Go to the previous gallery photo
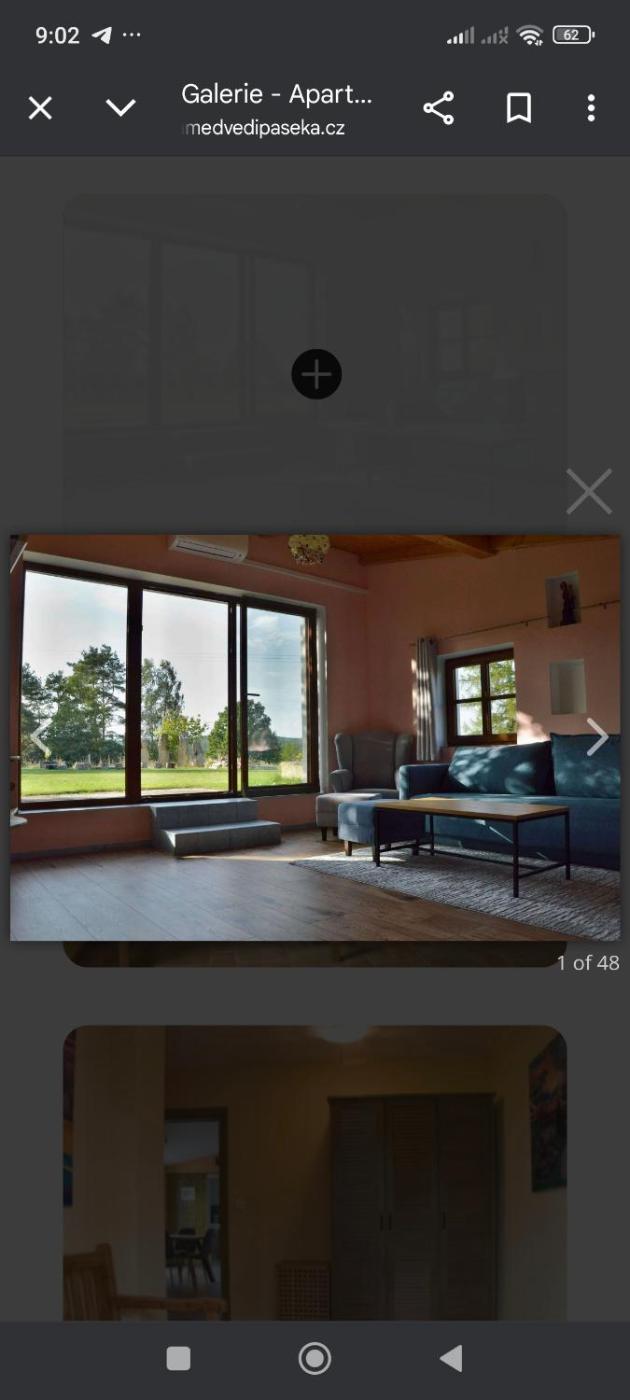Screen dimensions: 630x1400 (38, 738)
